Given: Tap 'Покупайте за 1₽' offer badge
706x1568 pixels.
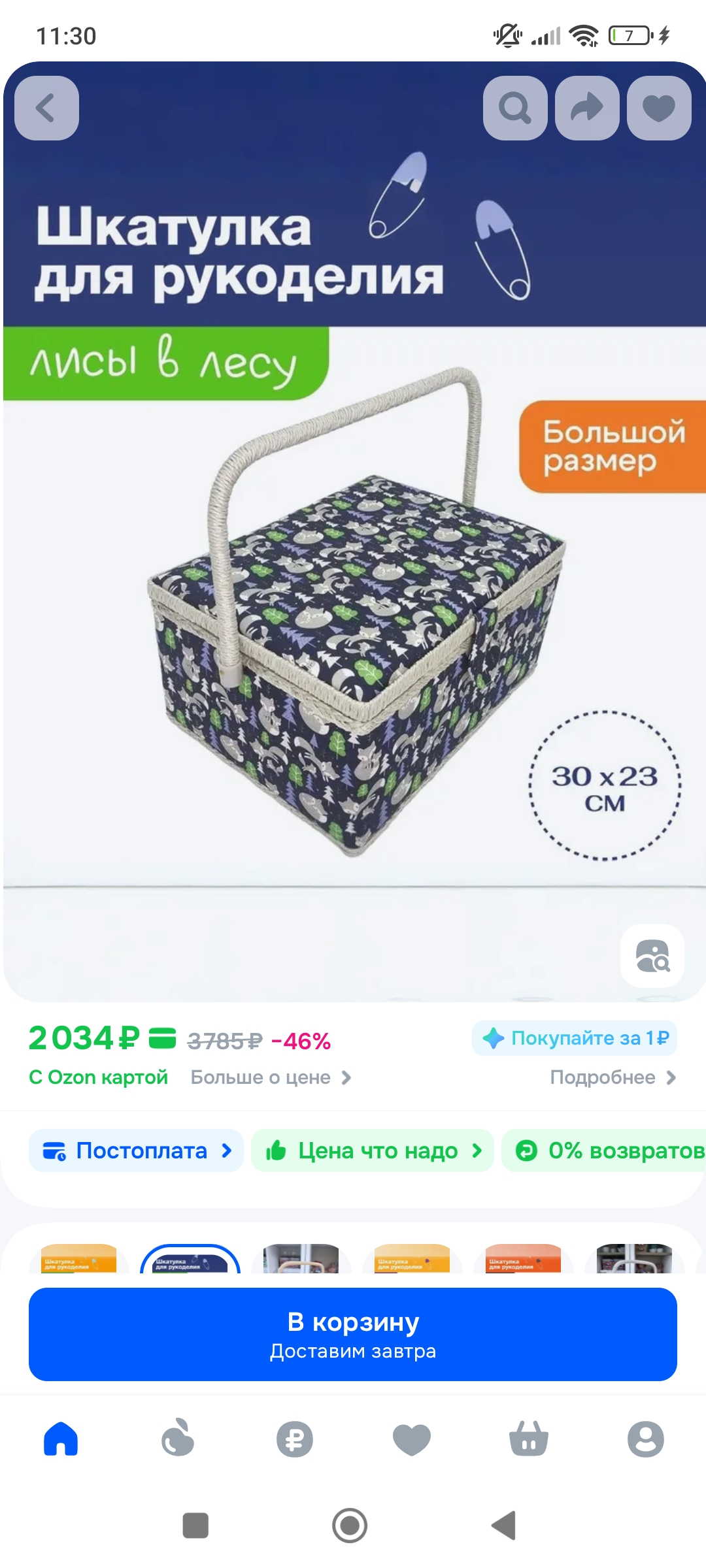Looking at the screenshot, I should tap(575, 1037).
